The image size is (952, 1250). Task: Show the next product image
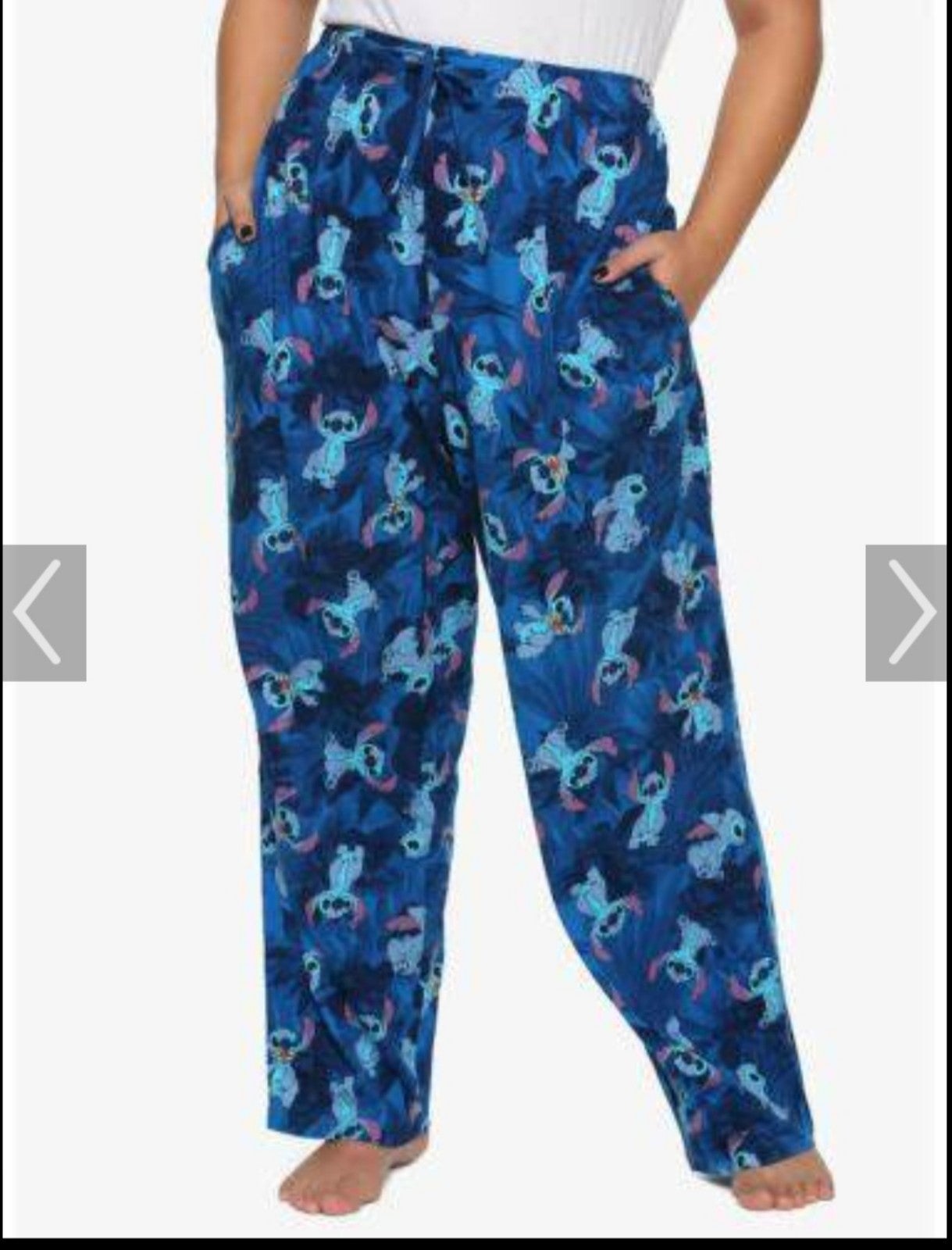(x=908, y=612)
